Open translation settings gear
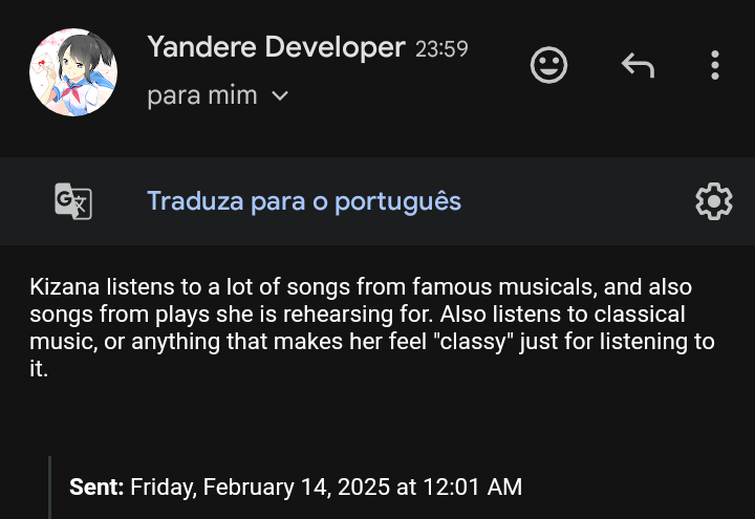 pos(713,201)
